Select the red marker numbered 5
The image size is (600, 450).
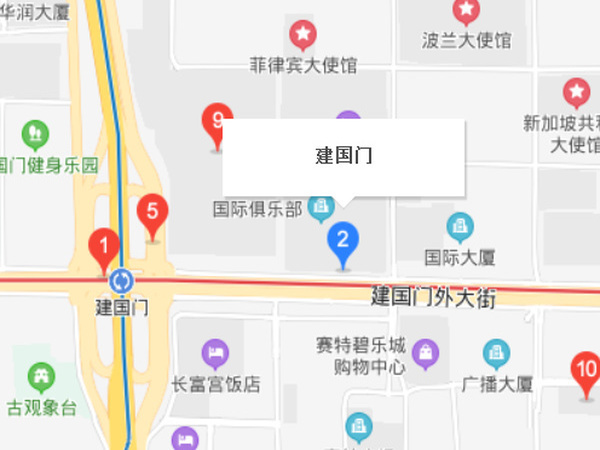pyautogui.click(x=152, y=213)
